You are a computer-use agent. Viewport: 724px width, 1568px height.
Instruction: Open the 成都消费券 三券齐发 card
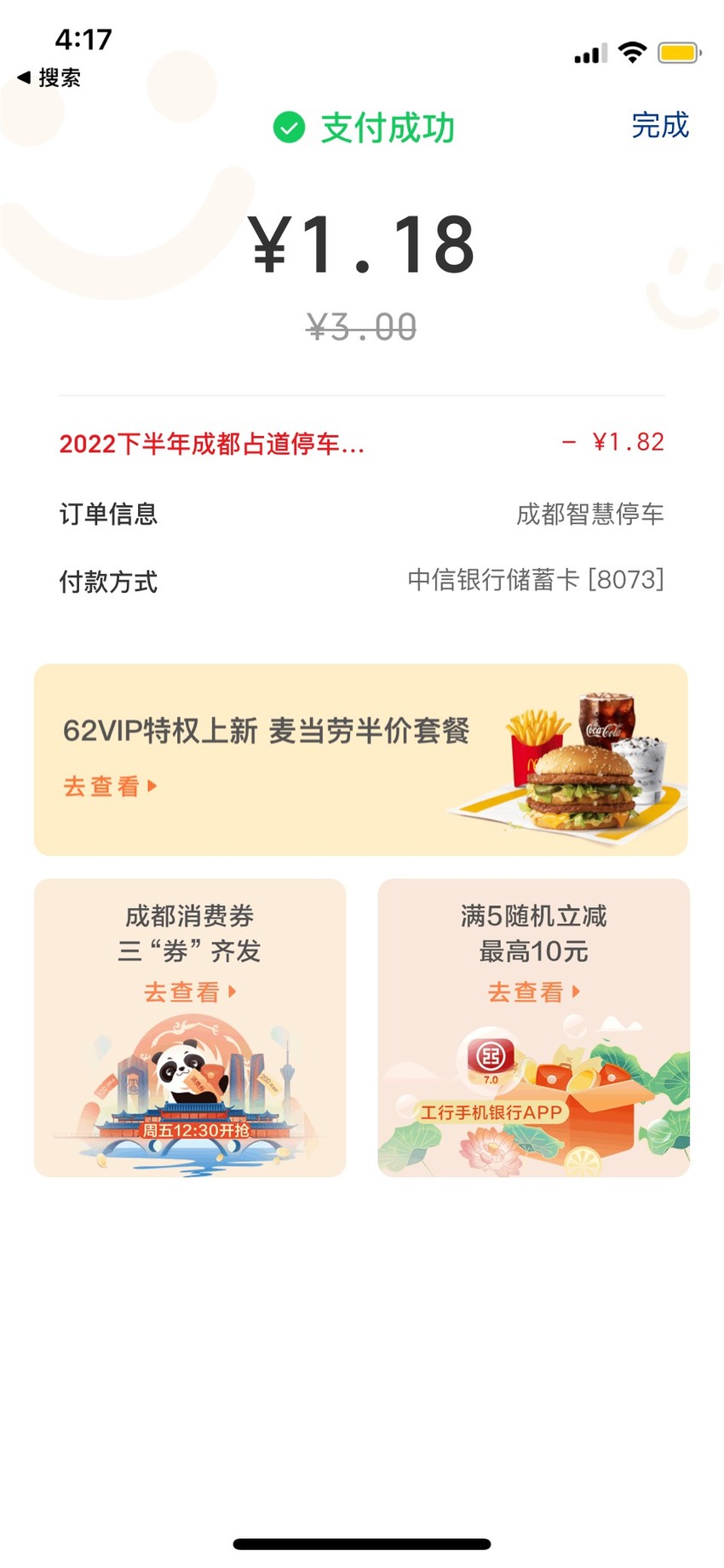pos(190,1028)
